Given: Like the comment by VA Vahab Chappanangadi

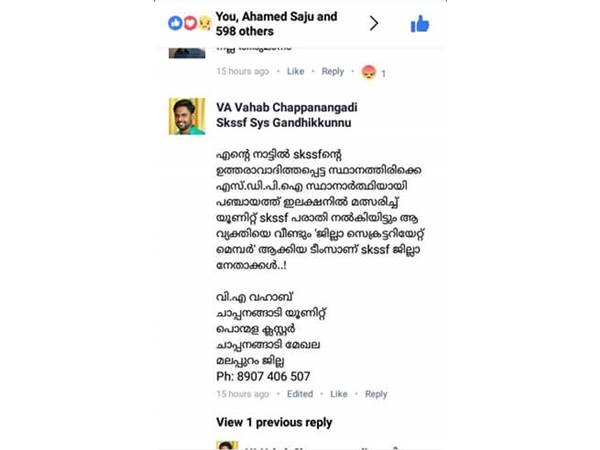Looking at the screenshot, I should (x=338, y=394).
